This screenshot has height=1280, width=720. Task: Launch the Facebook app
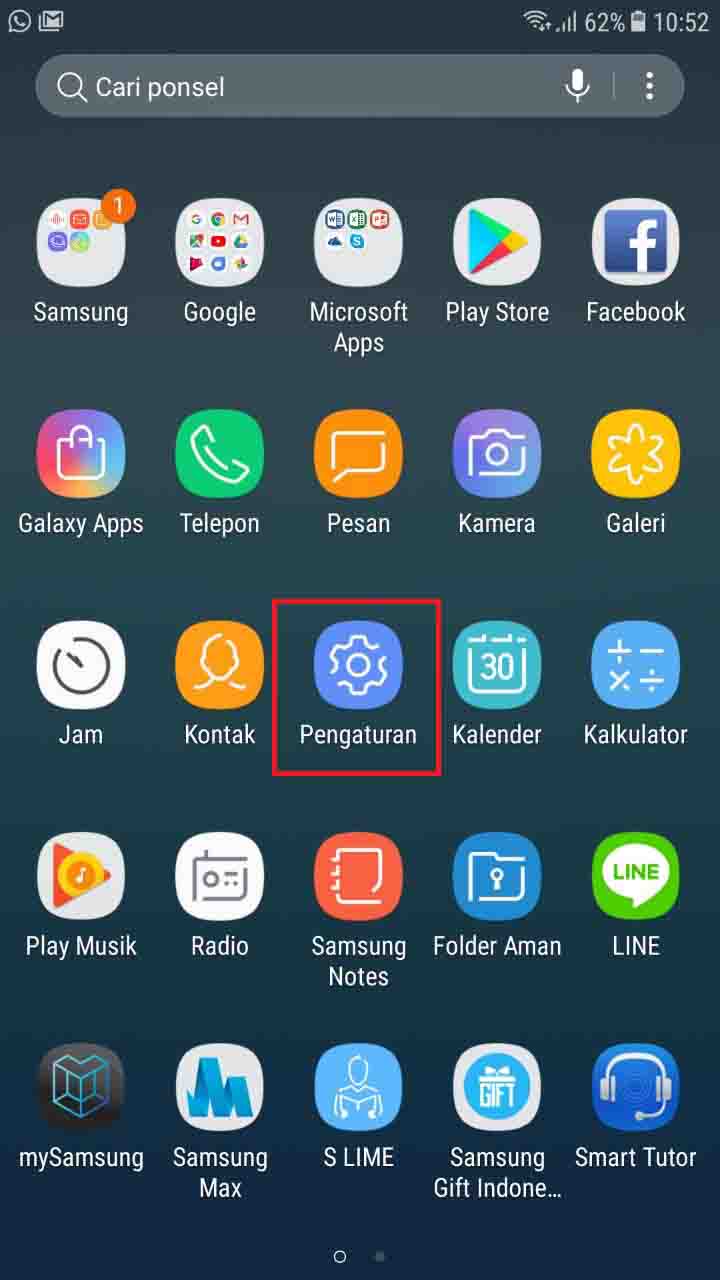[x=635, y=243]
